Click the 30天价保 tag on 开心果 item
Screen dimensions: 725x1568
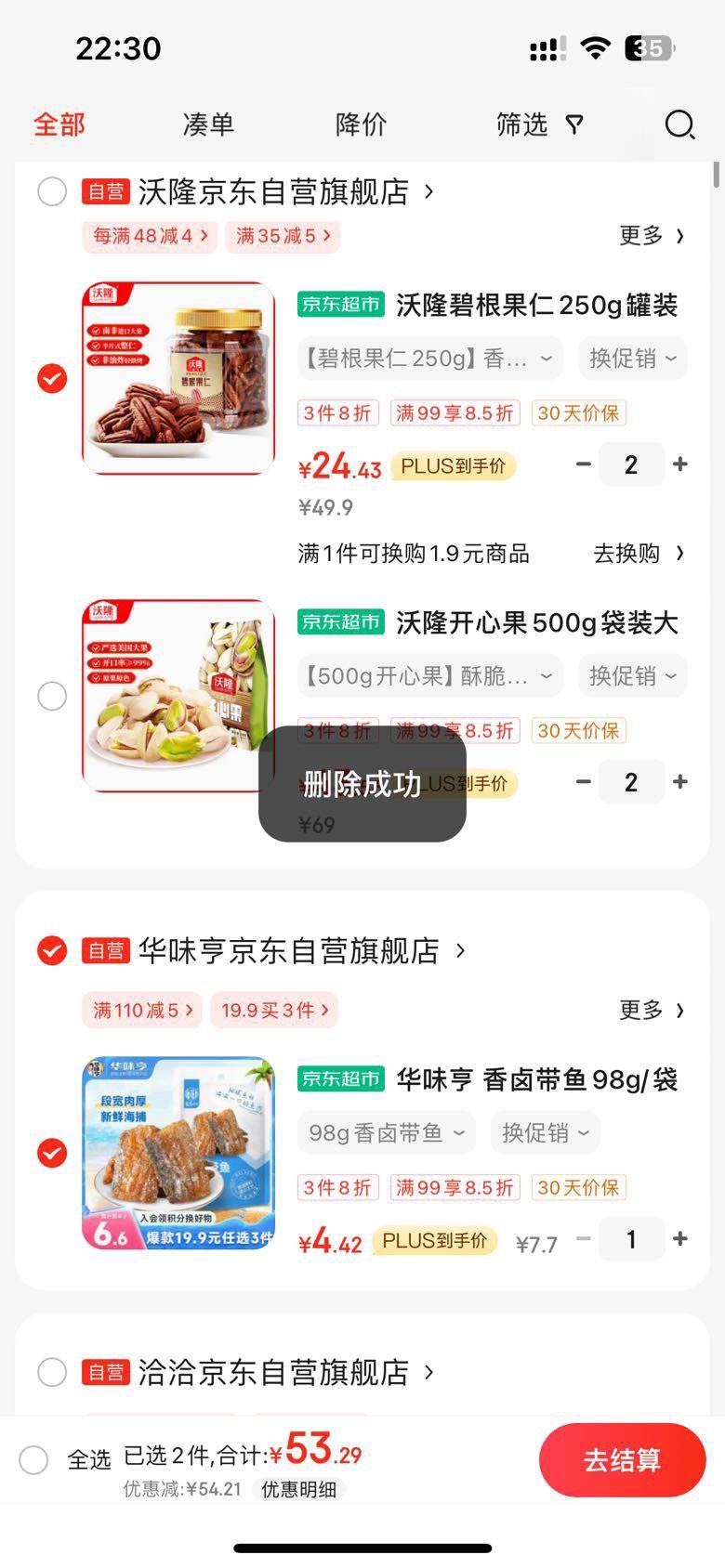point(577,731)
